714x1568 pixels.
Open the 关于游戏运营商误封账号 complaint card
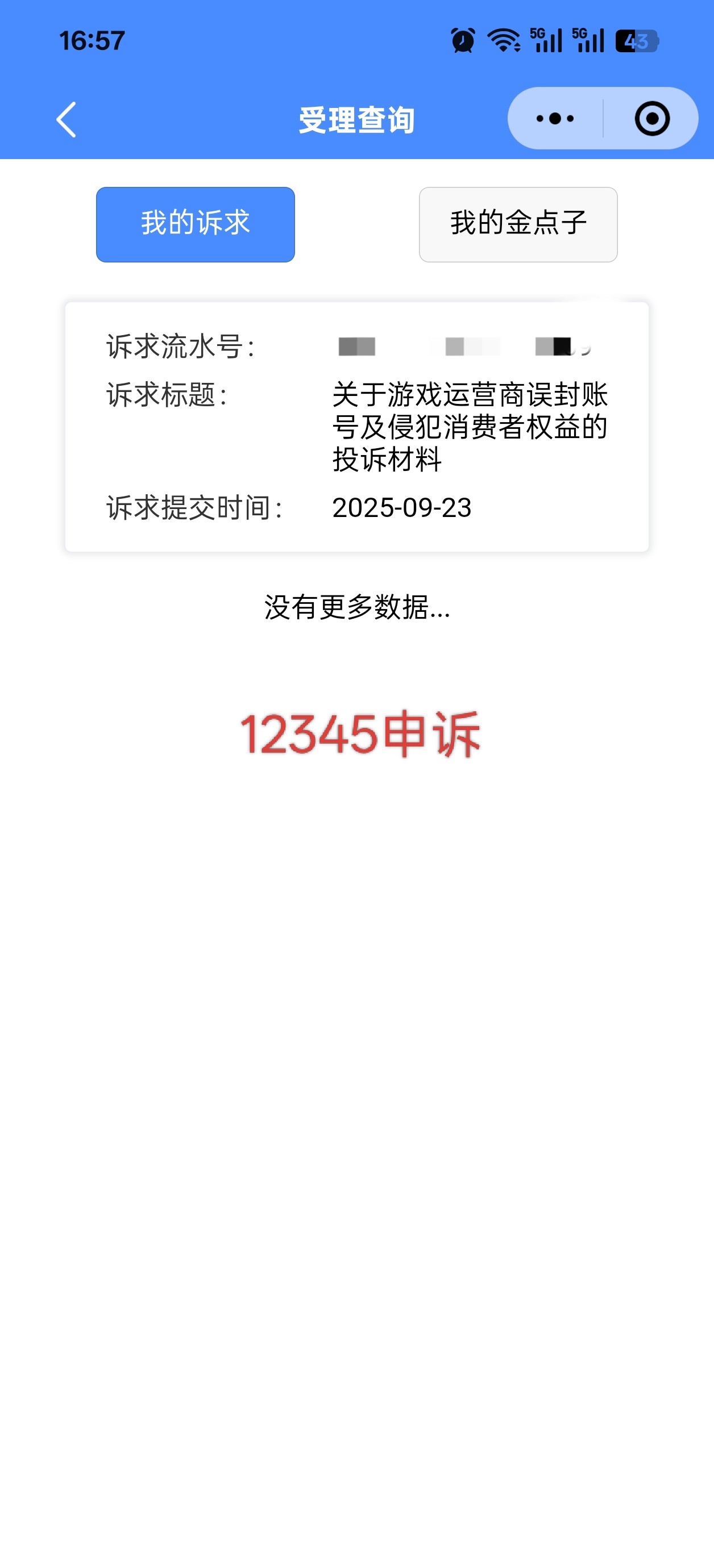(x=357, y=427)
